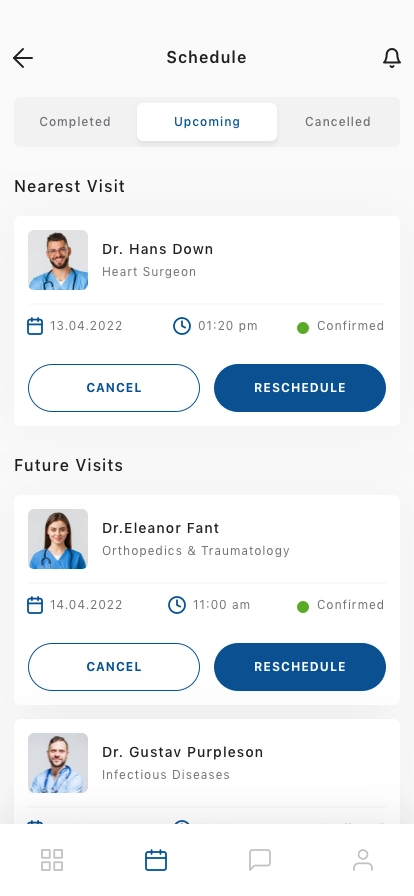This screenshot has width=414, height=896.
Task: Switch to the Cancelled tab
Action: [338, 122]
